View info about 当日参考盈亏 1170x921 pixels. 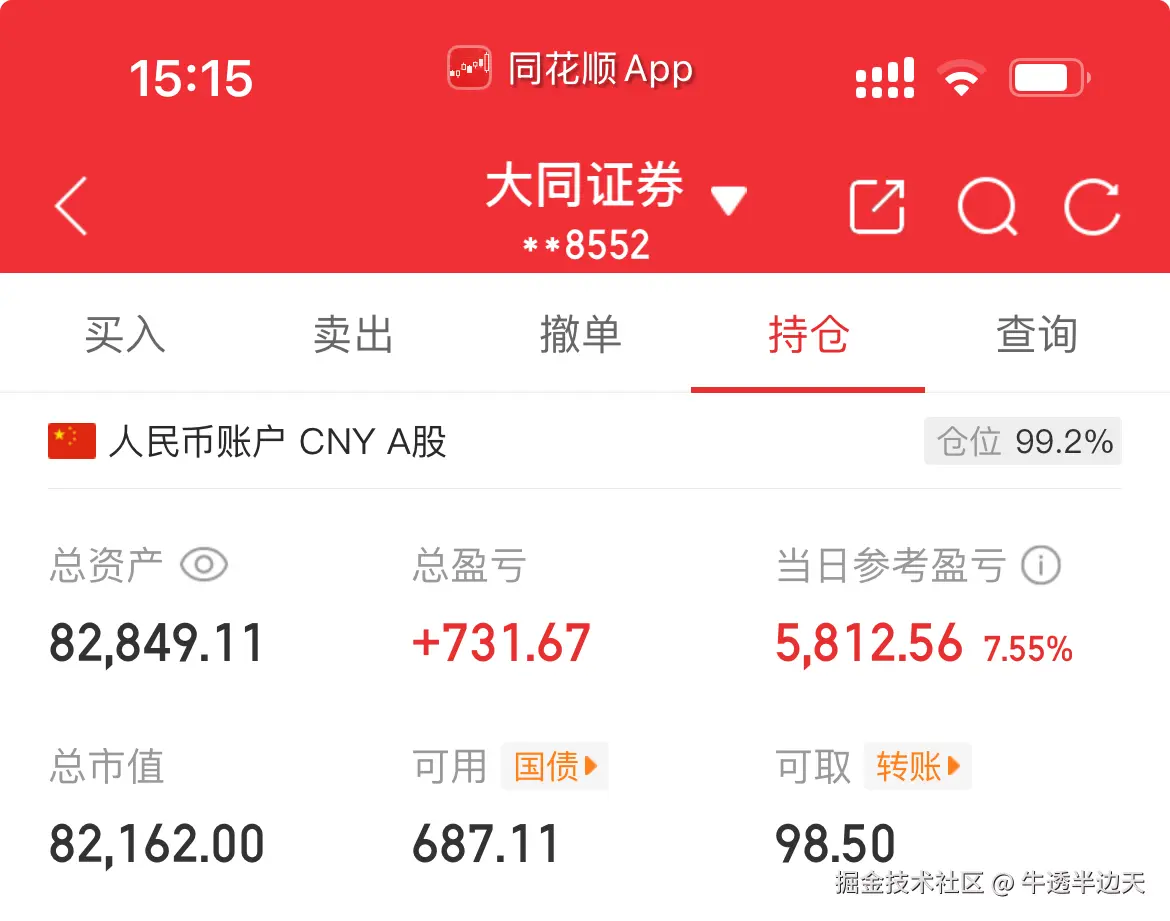[x=1040, y=566]
